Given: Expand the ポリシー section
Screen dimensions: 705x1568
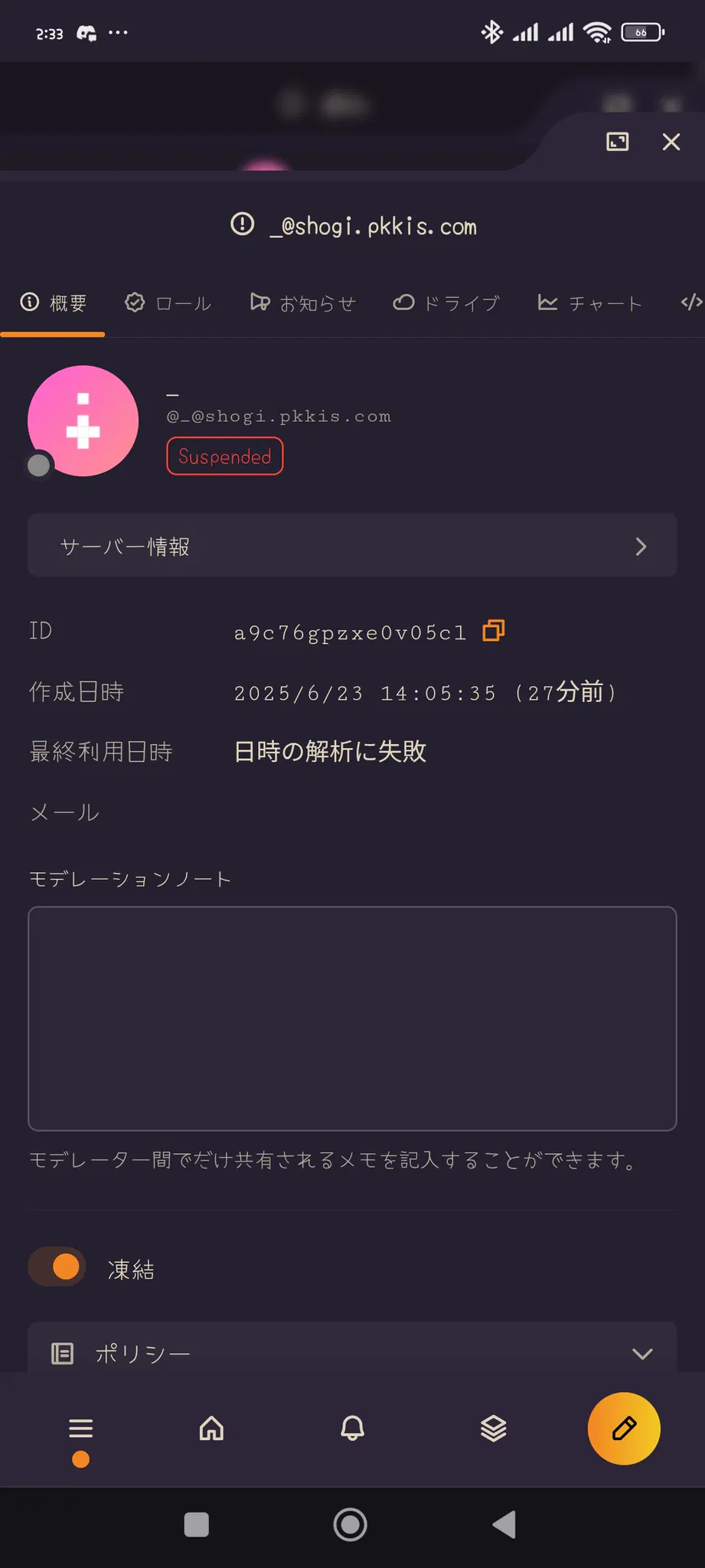Looking at the screenshot, I should [352, 1353].
